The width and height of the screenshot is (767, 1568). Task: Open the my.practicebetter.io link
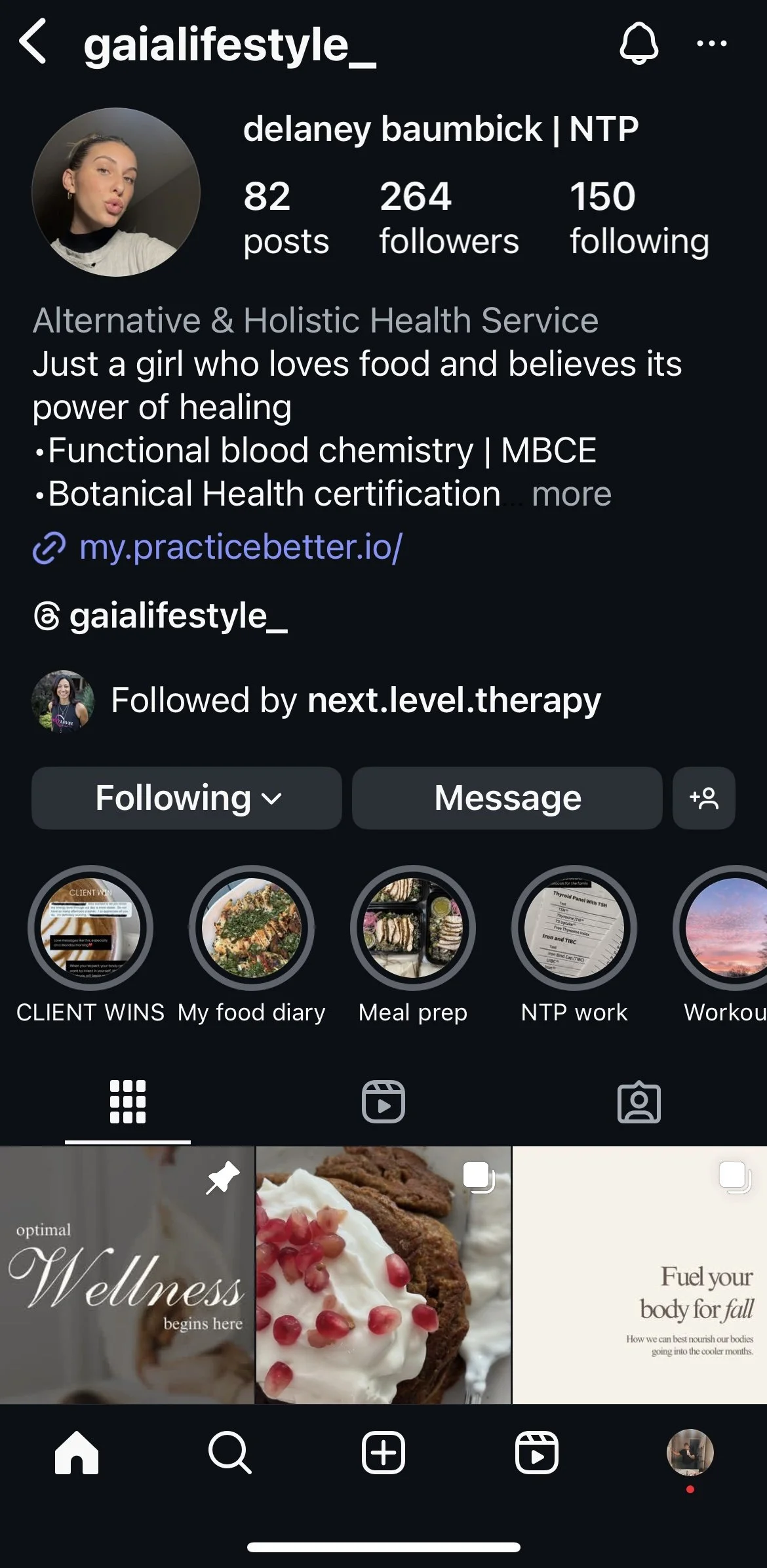[240, 548]
